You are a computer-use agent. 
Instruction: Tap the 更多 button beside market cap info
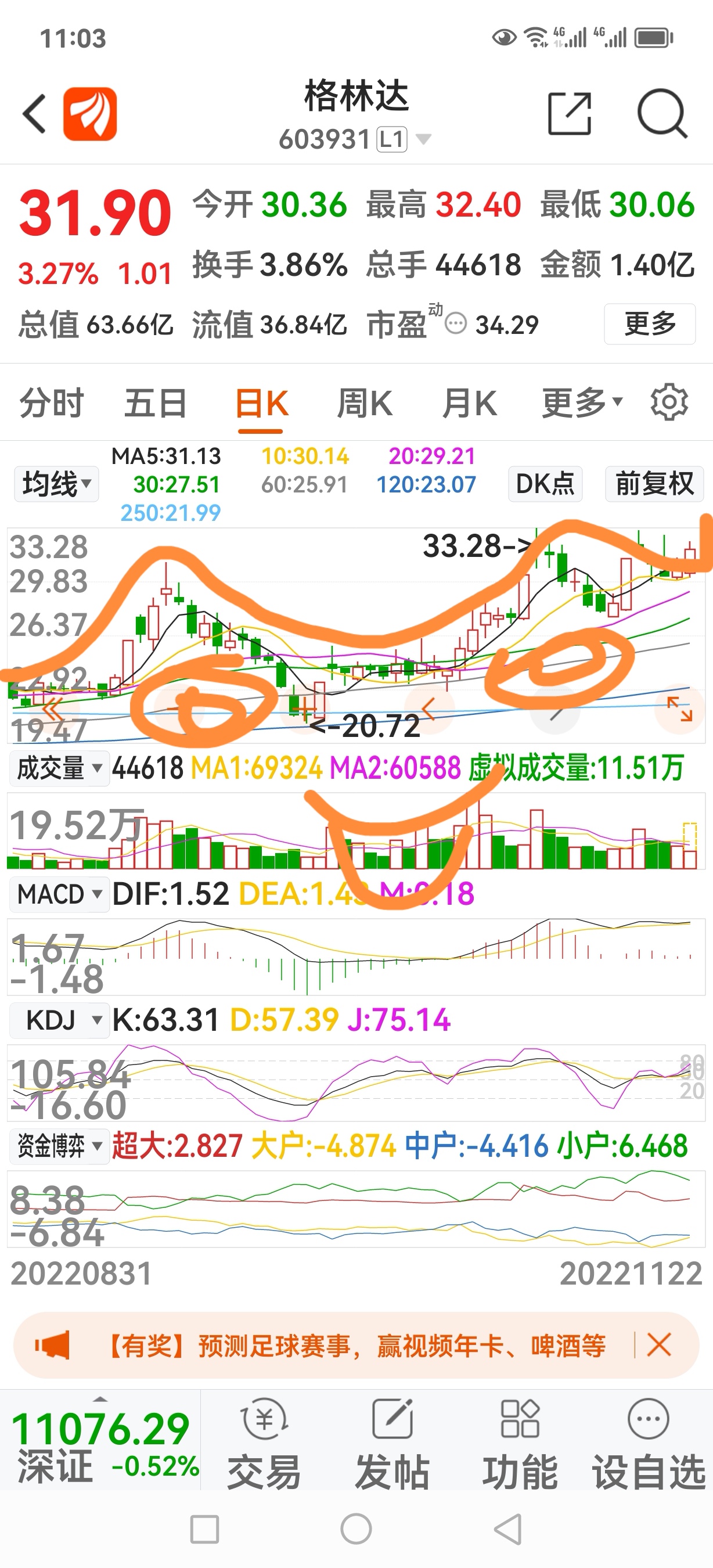[x=649, y=325]
